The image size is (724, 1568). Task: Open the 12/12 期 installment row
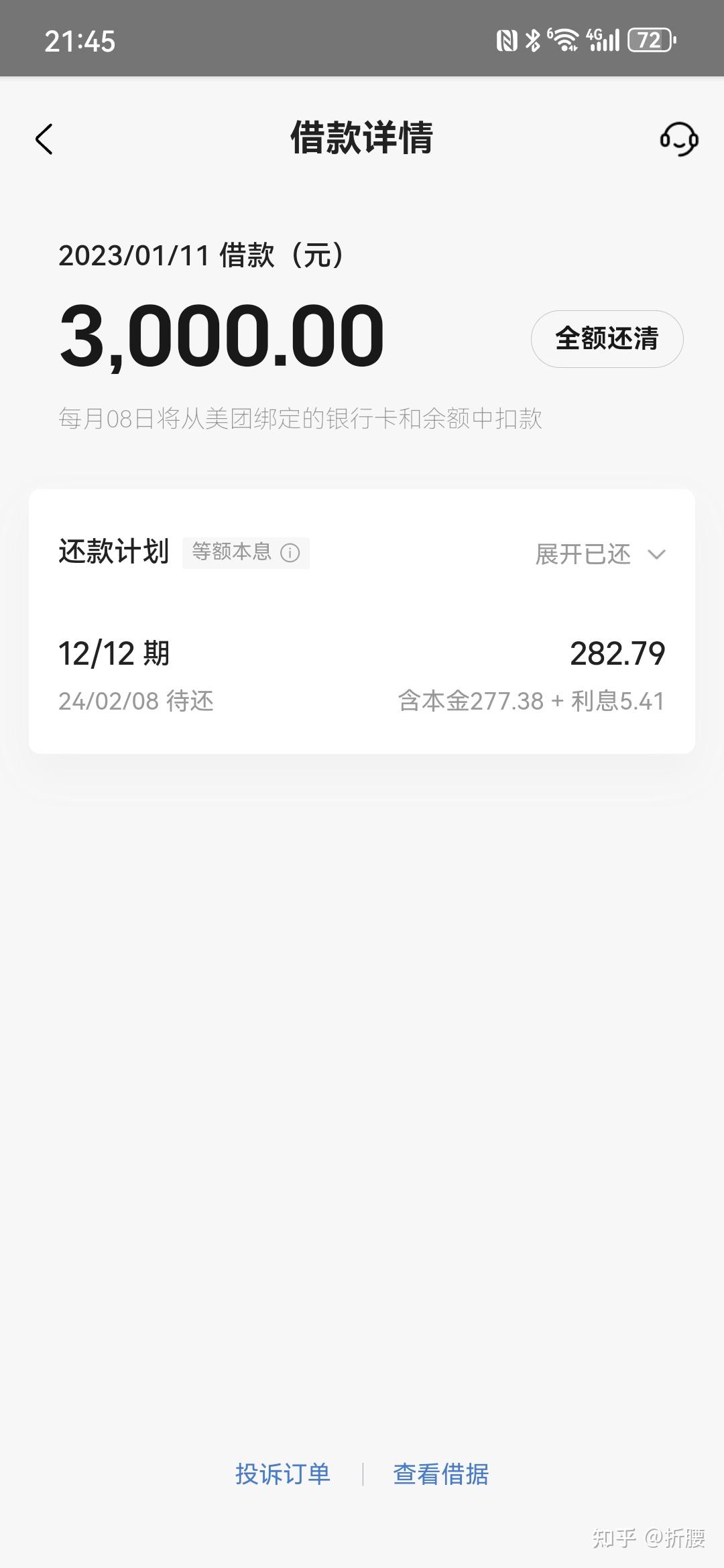[361, 675]
